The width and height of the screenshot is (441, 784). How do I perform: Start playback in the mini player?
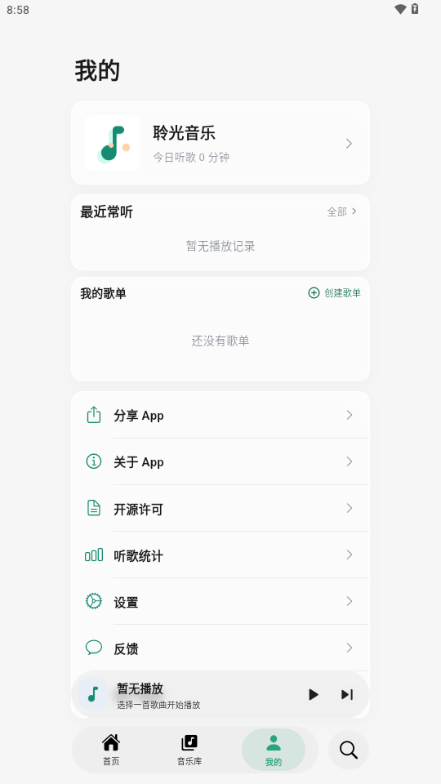[314, 694]
